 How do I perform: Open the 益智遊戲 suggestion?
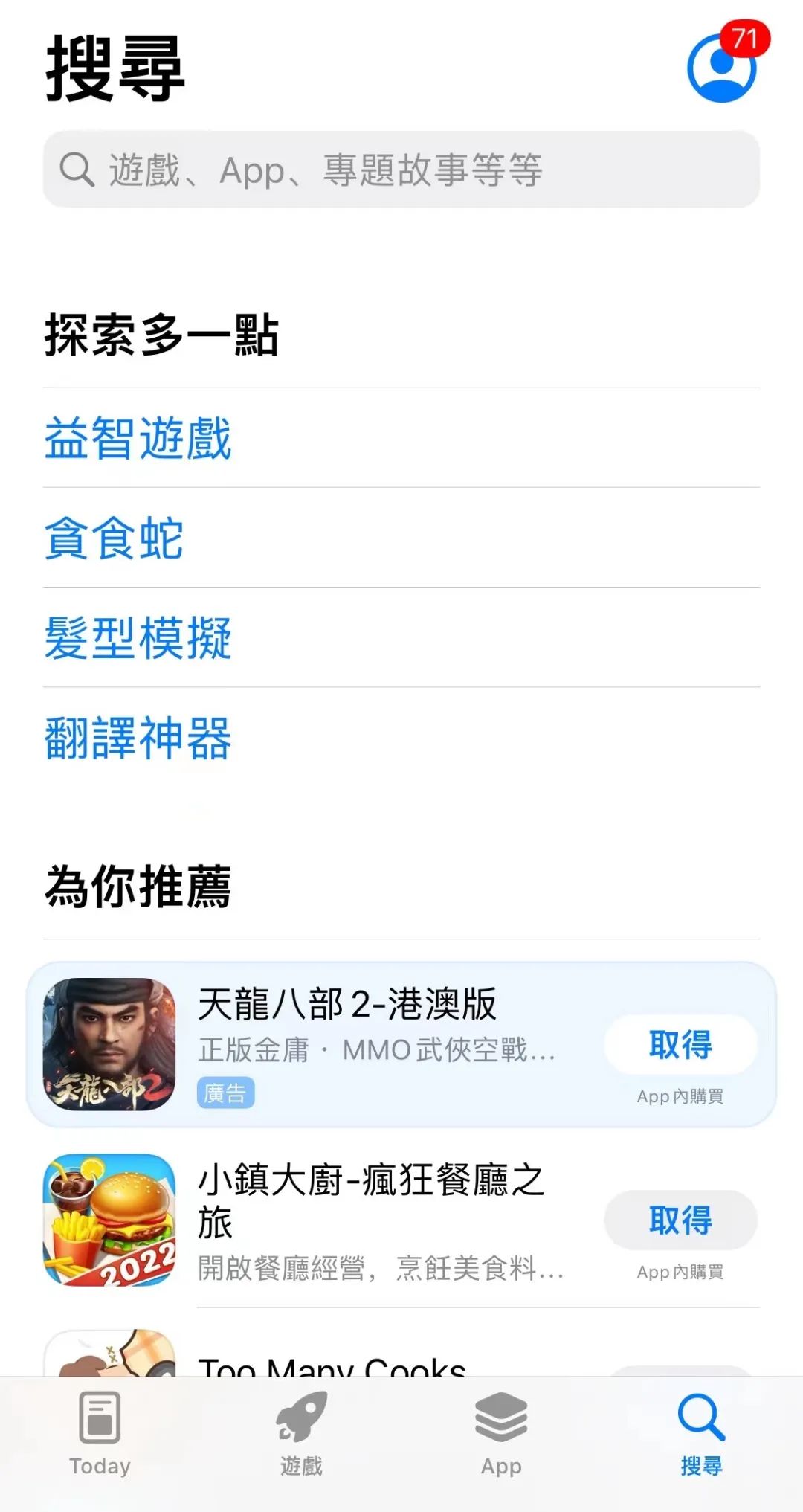point(138,438)
